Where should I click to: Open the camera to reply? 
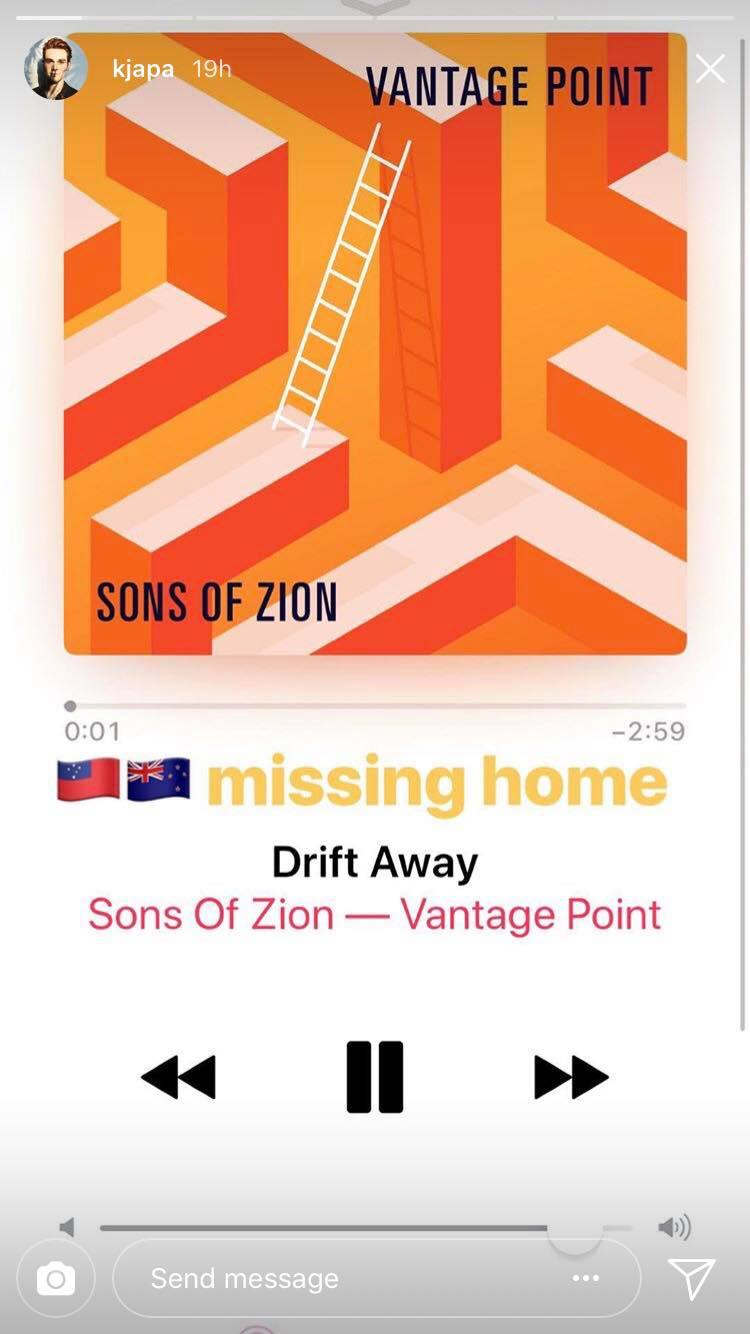(56, 1278)
